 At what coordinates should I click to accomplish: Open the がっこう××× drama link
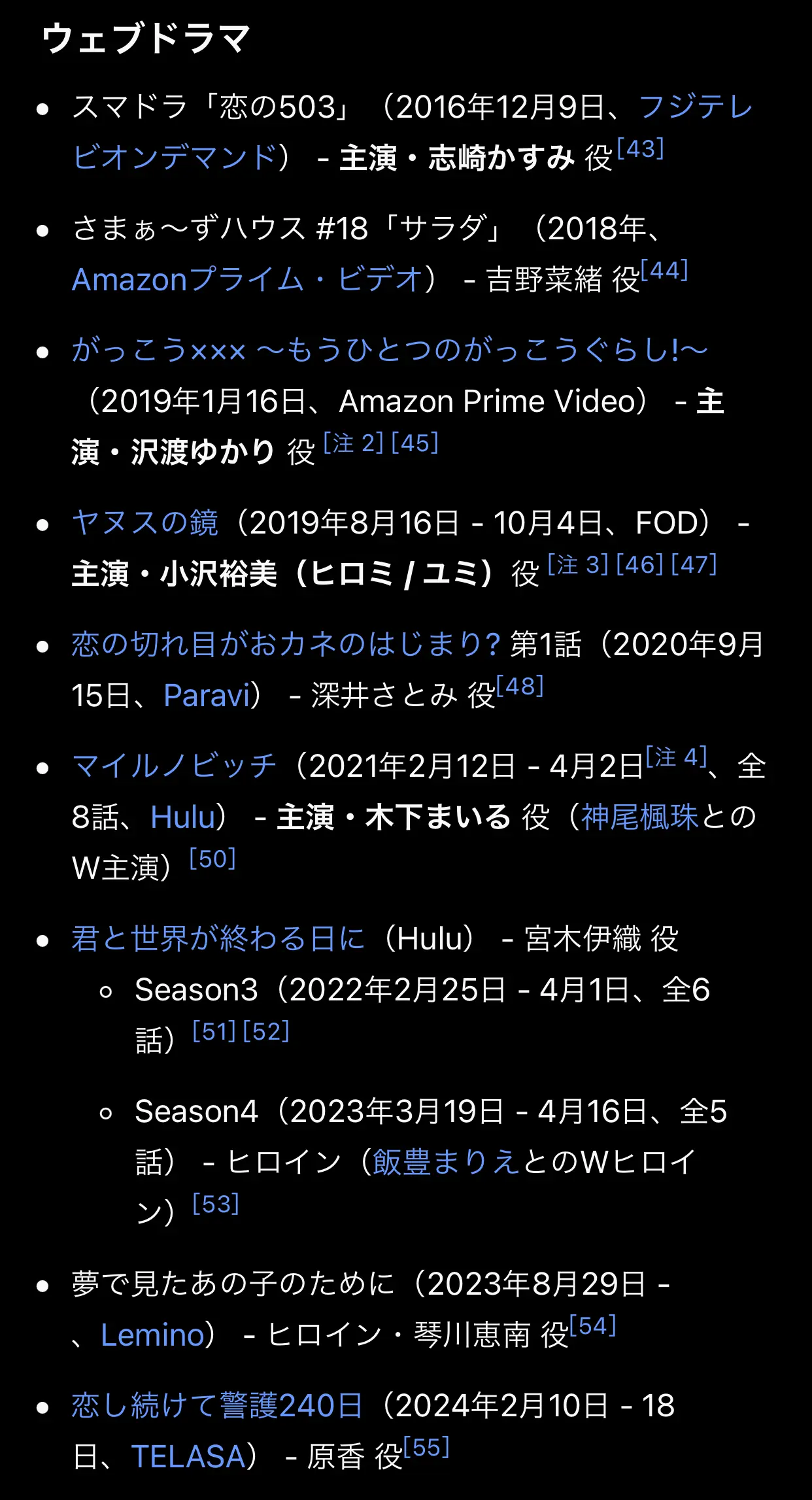390,350
